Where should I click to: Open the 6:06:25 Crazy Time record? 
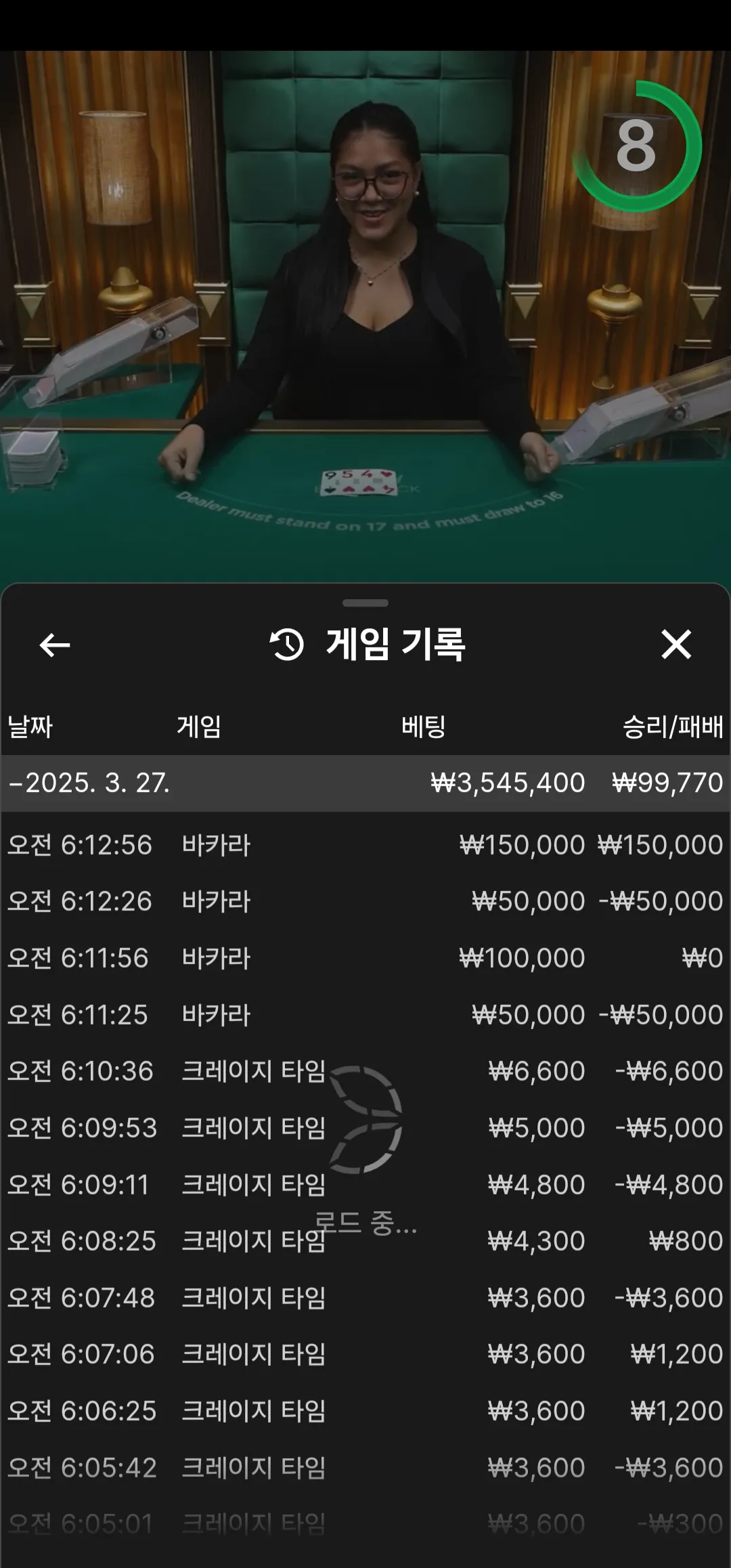(x=365, y=1411)
